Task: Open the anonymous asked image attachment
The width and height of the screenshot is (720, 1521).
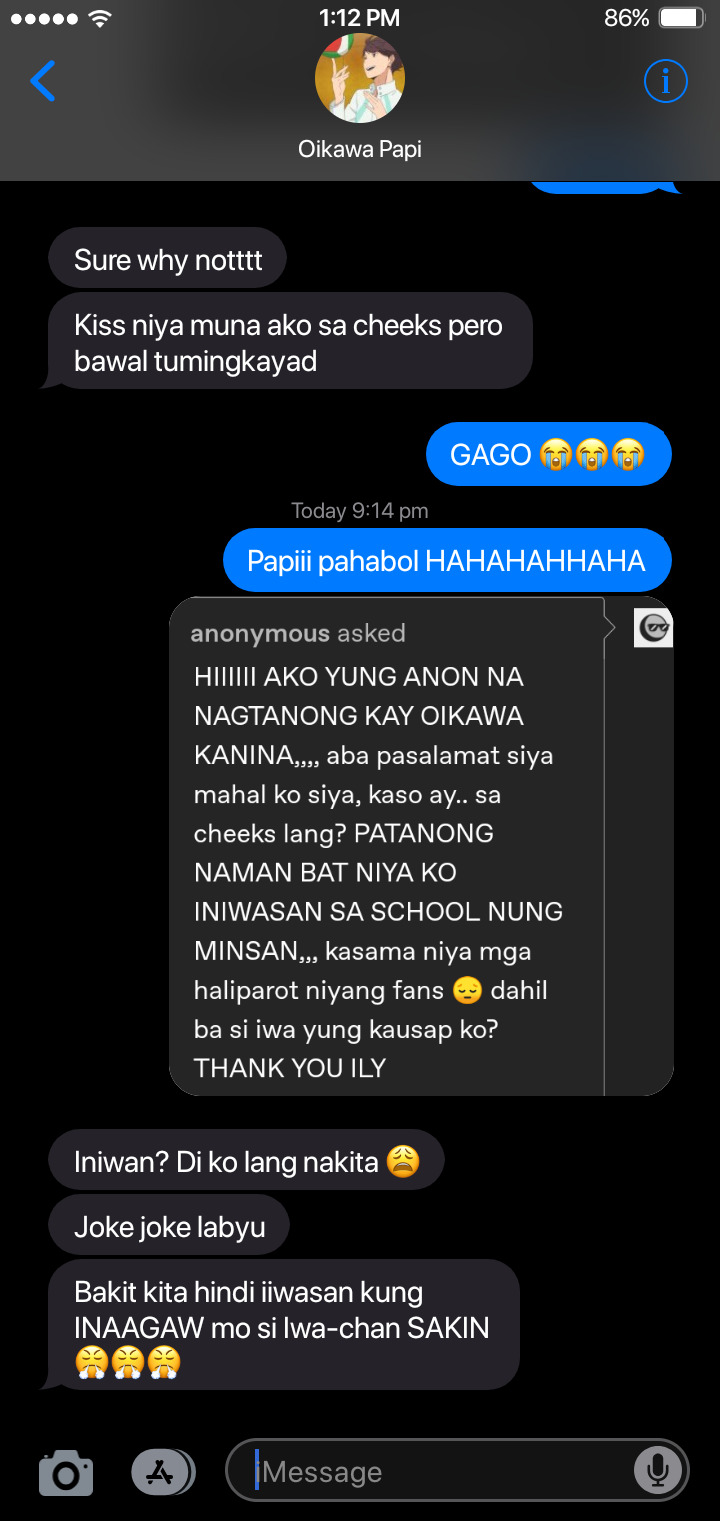Action: pyautogui.click(x=421, y=846)
